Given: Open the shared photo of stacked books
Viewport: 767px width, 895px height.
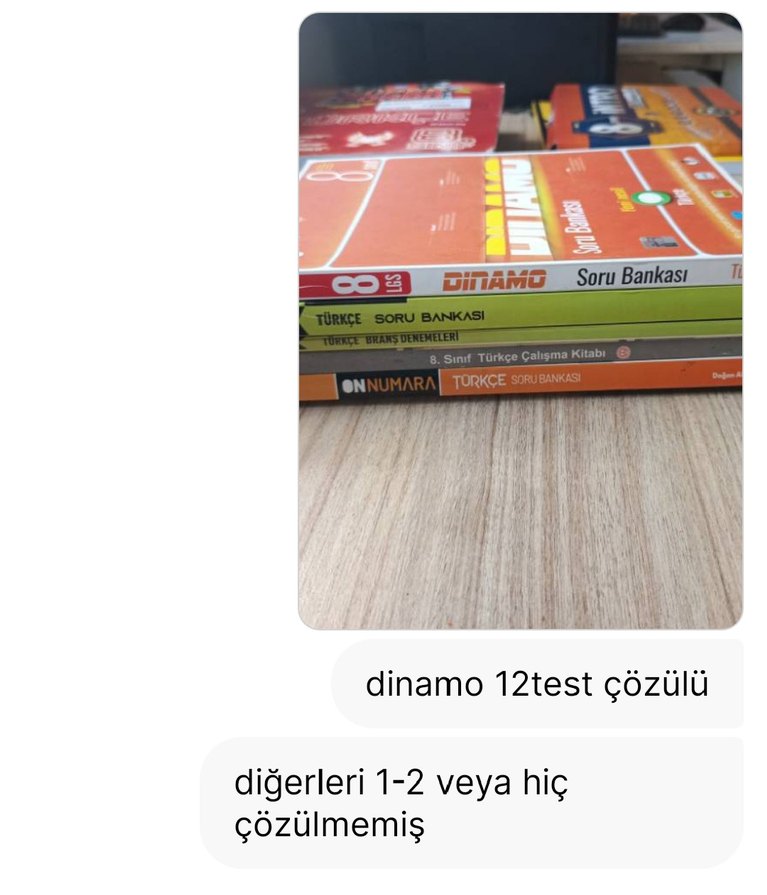Looking at the screenshot, I should pos(520,320).
